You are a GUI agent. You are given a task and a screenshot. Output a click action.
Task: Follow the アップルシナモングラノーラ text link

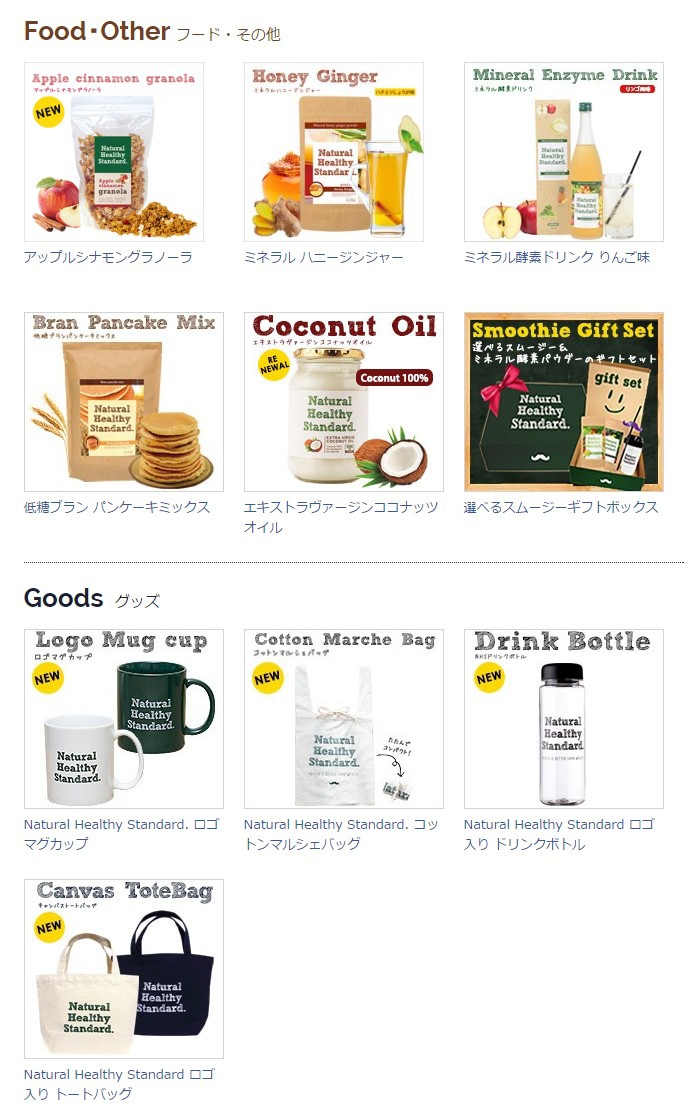(108, 258)
